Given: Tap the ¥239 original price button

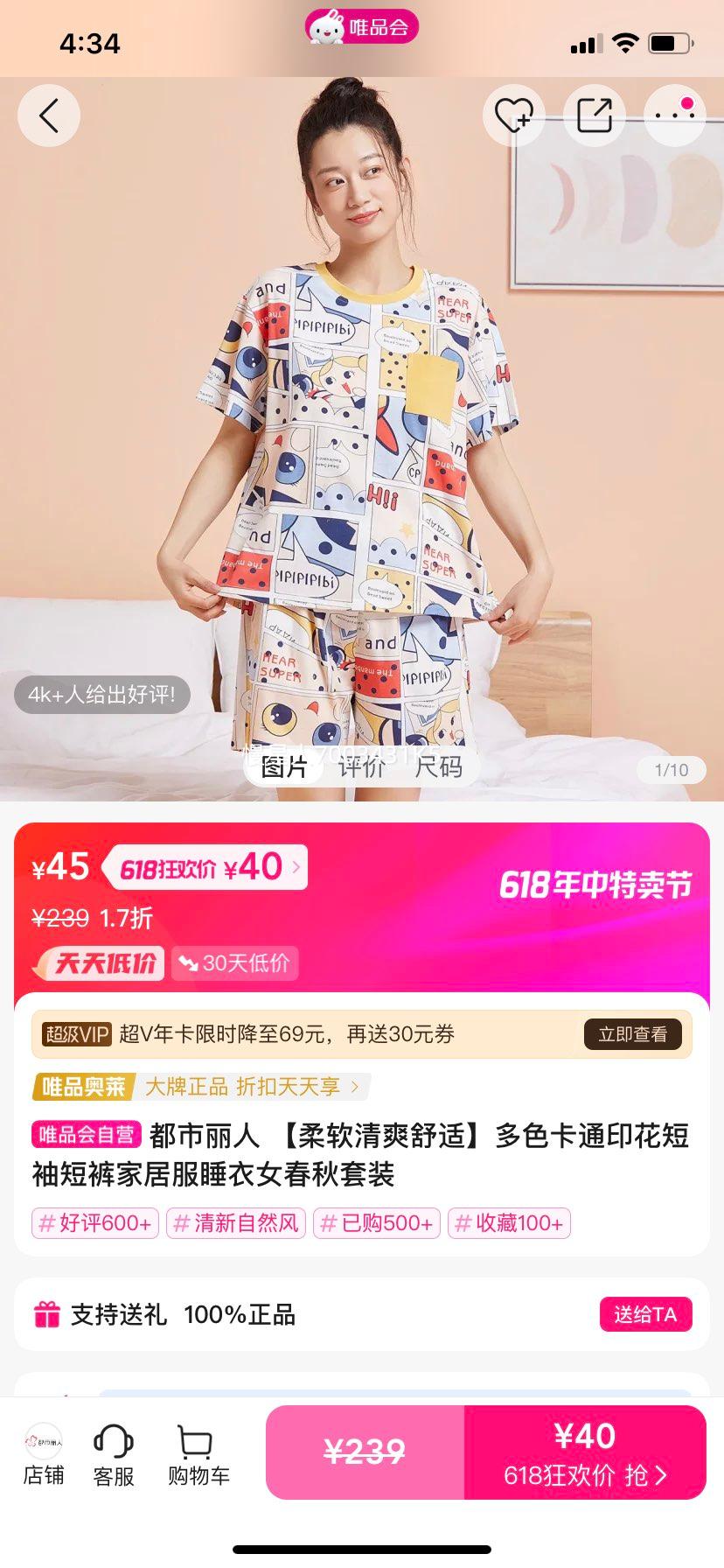Looking at the screenshot, I should 365,1452.
